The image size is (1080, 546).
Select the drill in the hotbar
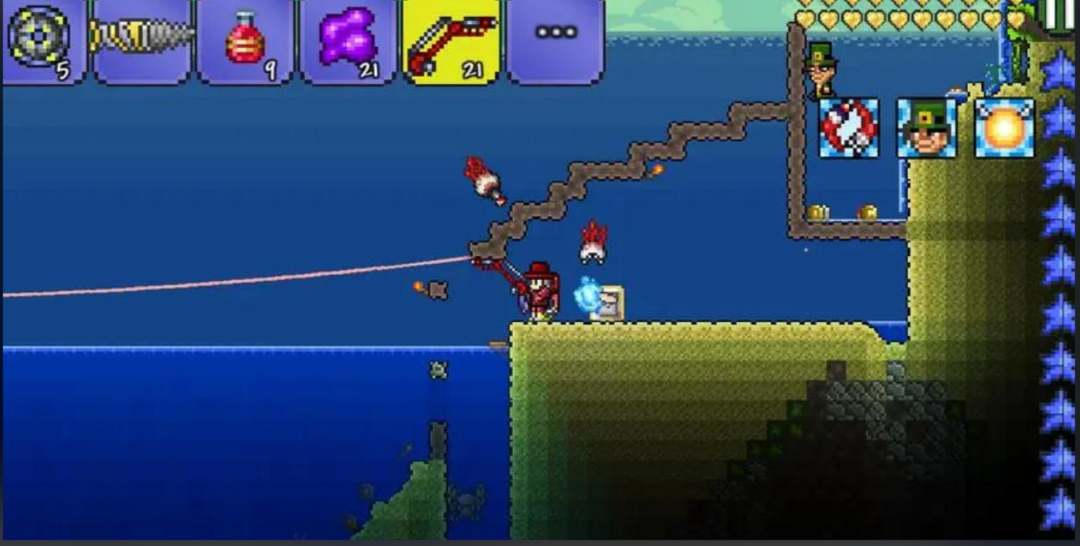pos(141,40)
